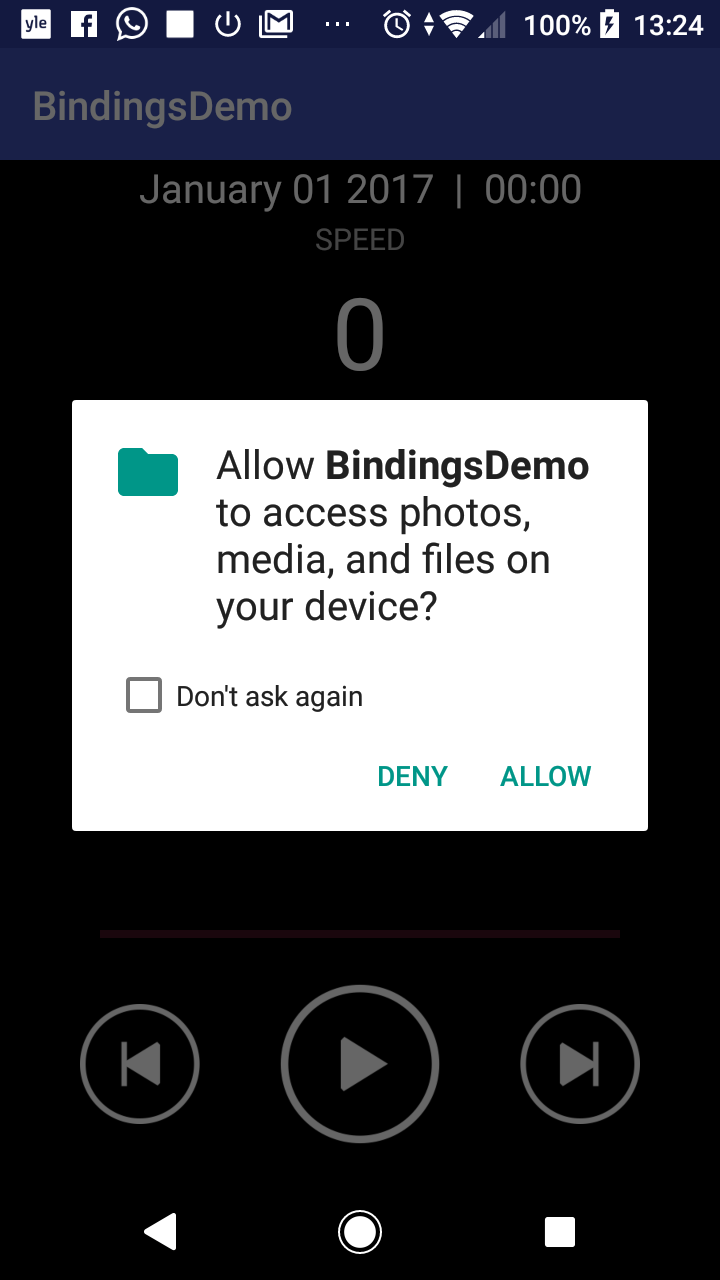Deny the storage permission request
Image resolution: width=720 pixels, height=1280 pixels.
click(412, 776)
